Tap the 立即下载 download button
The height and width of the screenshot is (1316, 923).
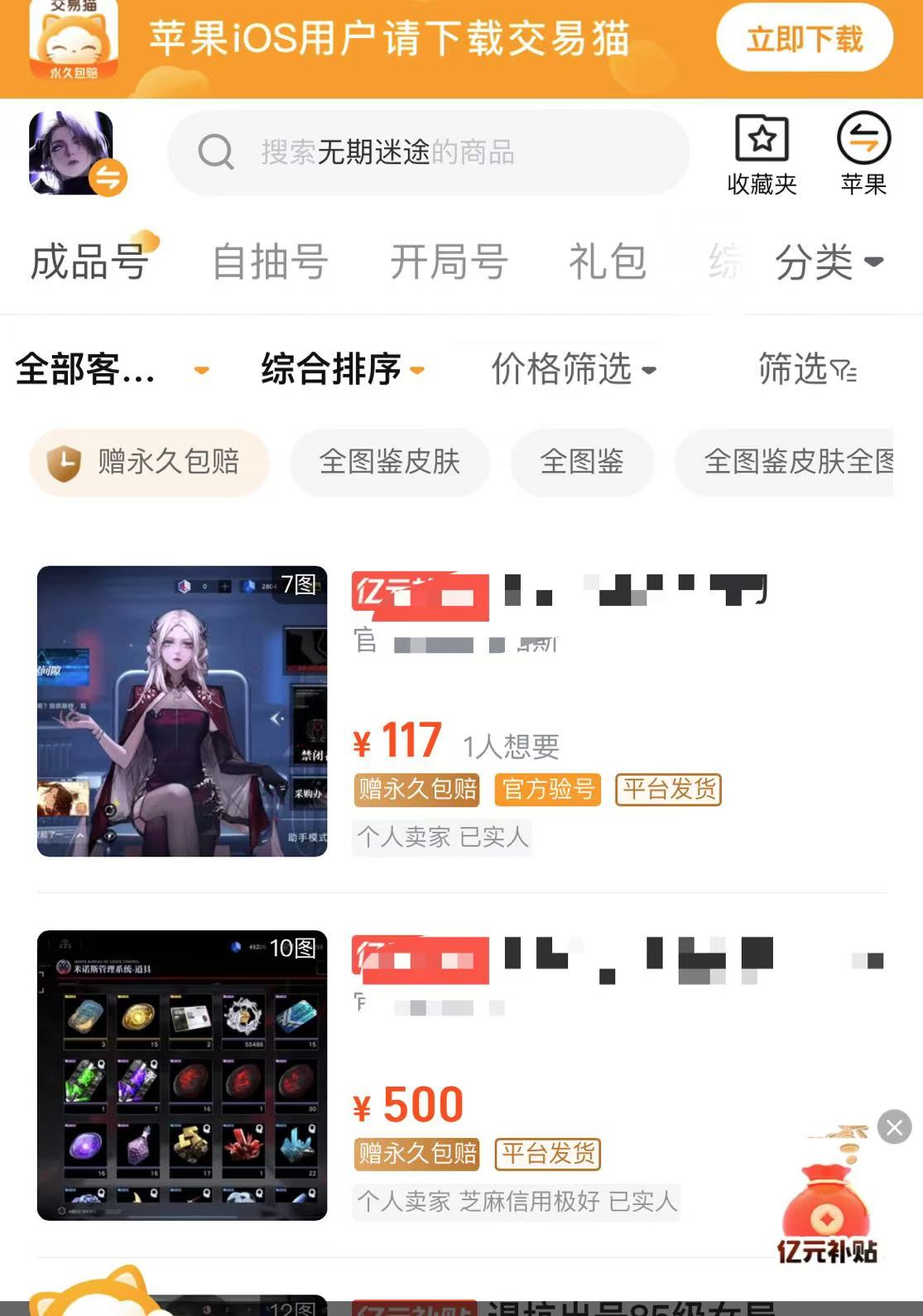tap(804, 38)
